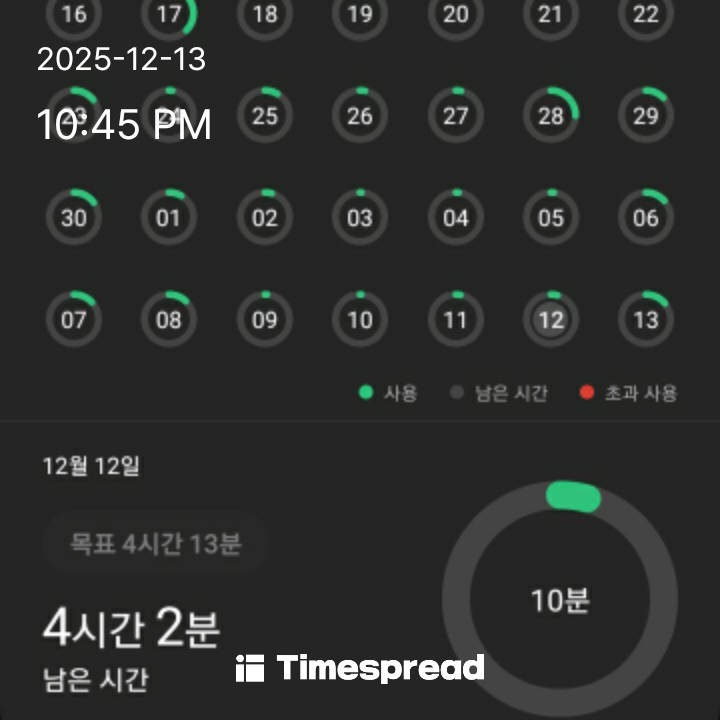Select day 17 in the usage calendar
Viewport: 720px width, 720px height.
coord(169,14)
